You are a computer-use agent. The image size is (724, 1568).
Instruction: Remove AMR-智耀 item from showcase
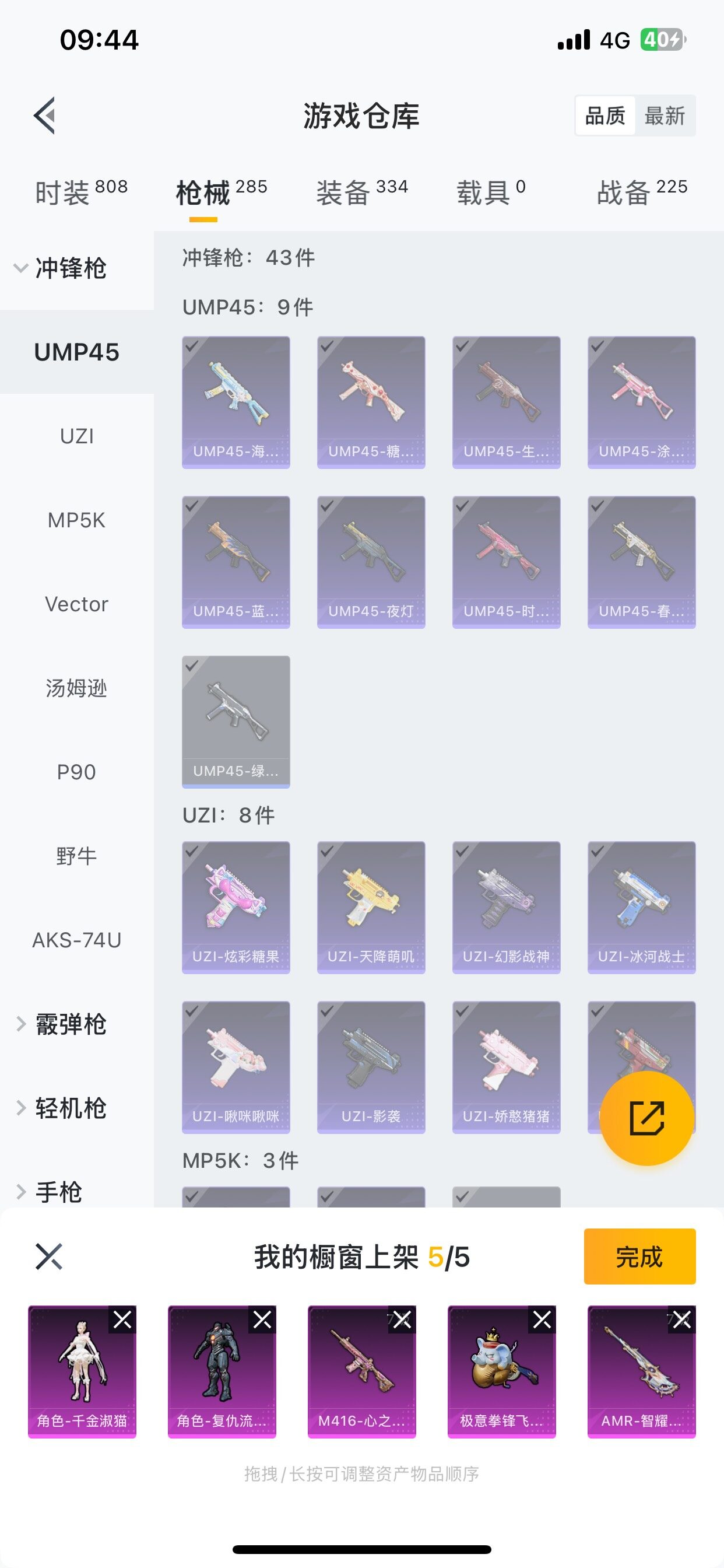pyautogui.click(x=681, y=1319)
